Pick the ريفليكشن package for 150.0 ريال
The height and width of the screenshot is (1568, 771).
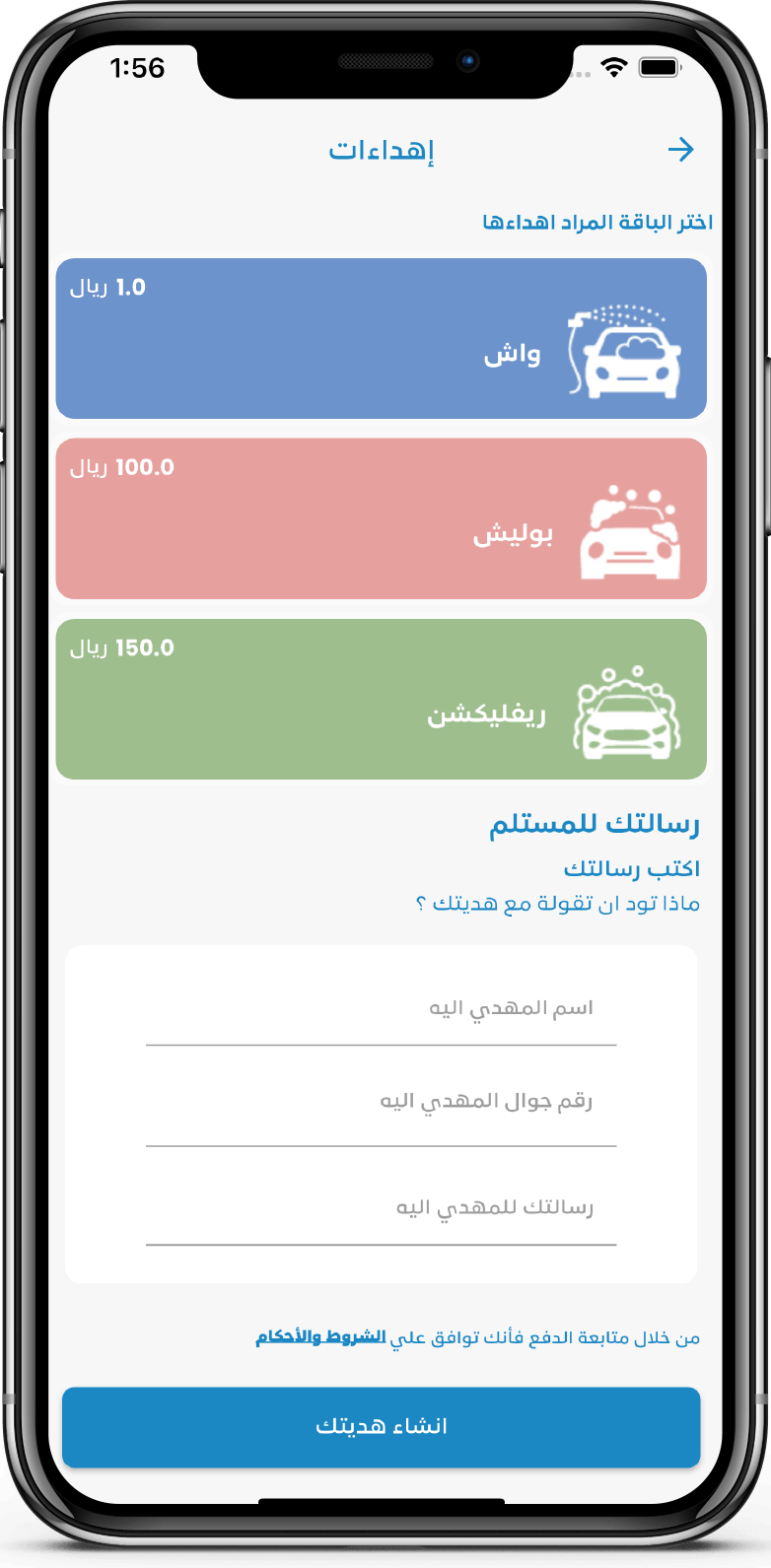pos(382,700)
